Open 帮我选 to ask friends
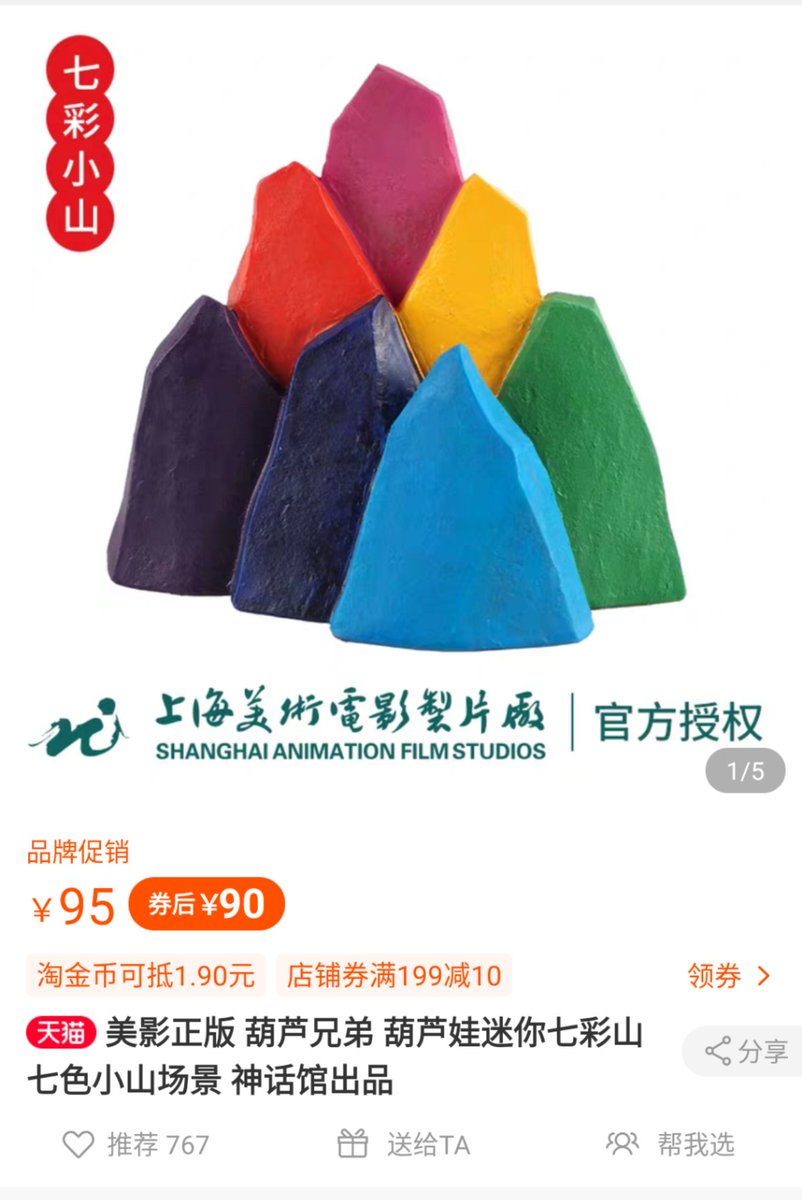Image resolution: width=802 pixels, height=1200 pixels. click(671, 1144)
